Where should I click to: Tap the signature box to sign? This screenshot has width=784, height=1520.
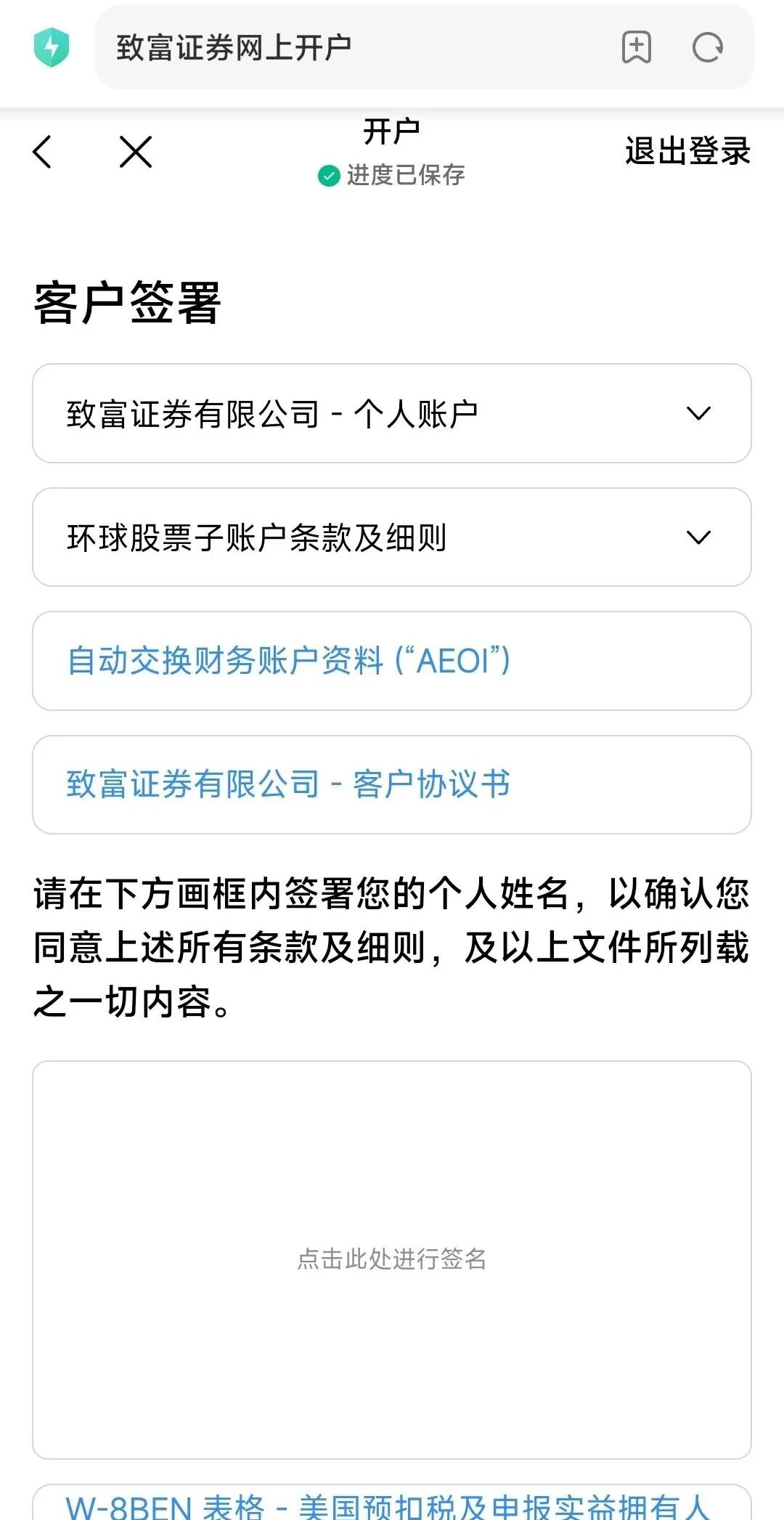(392, 1259)
